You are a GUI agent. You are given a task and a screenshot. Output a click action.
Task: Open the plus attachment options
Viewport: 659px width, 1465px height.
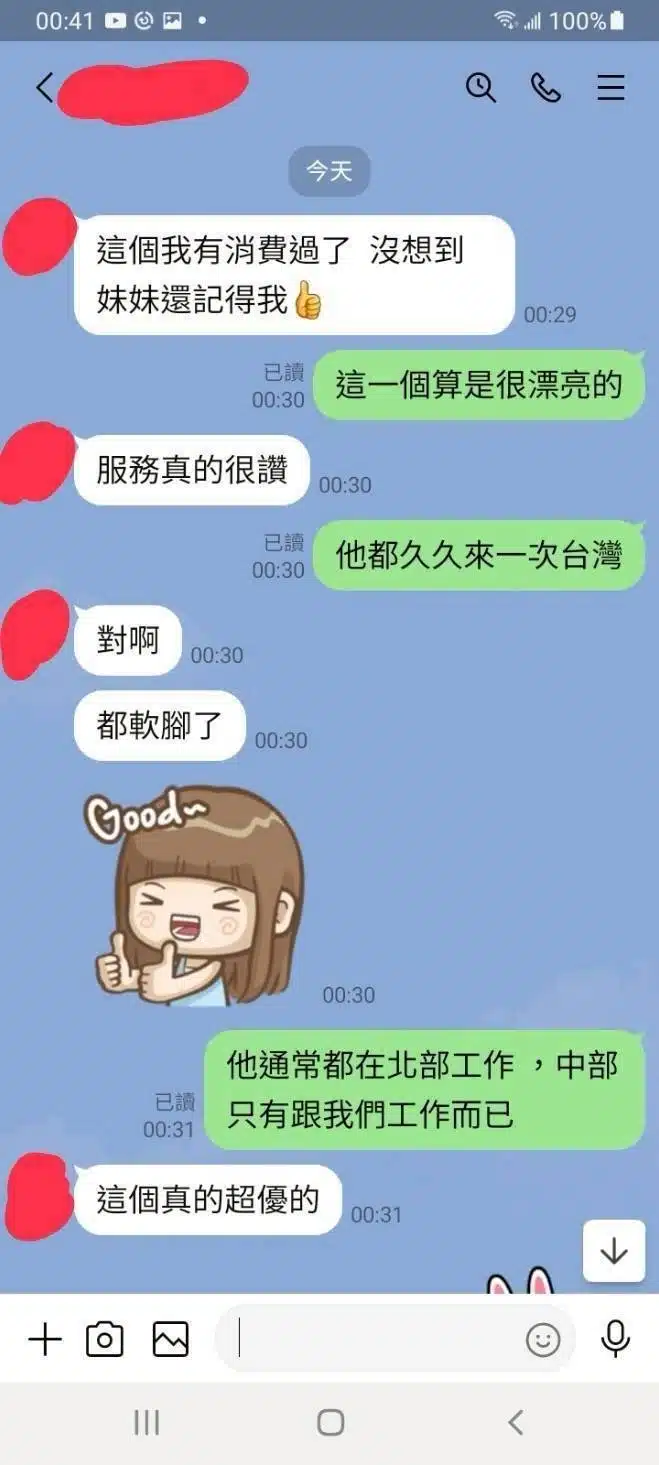[x=45, y=1339]
